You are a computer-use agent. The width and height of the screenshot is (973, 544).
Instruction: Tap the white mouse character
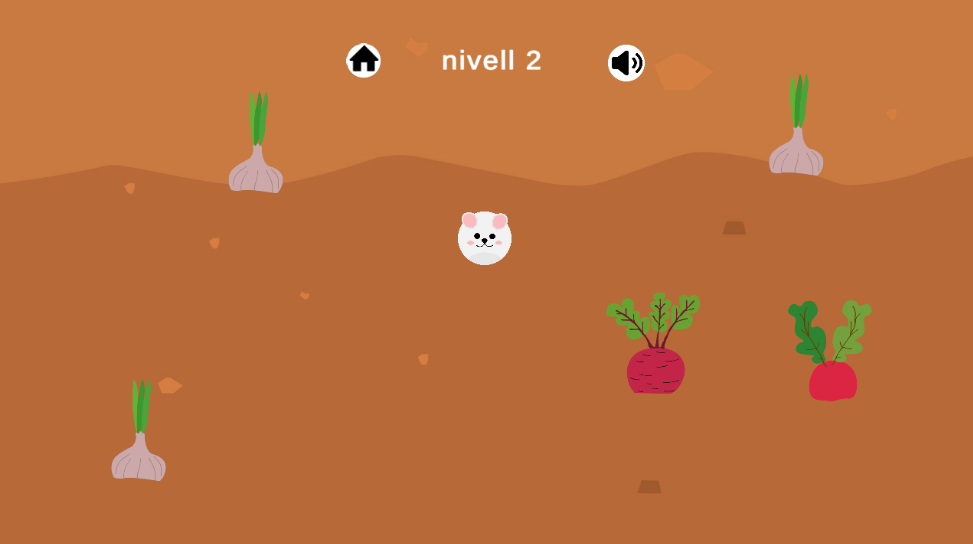point(485,238)
